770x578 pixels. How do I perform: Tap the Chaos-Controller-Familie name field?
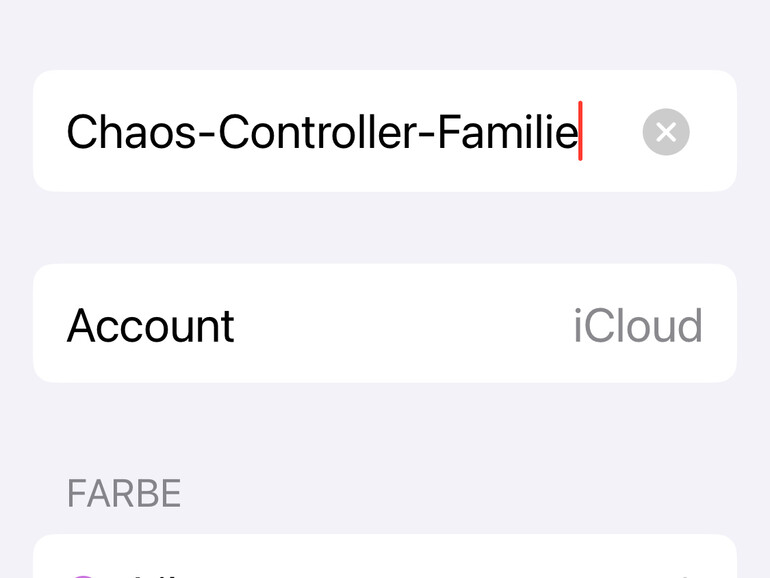(322, 132)
